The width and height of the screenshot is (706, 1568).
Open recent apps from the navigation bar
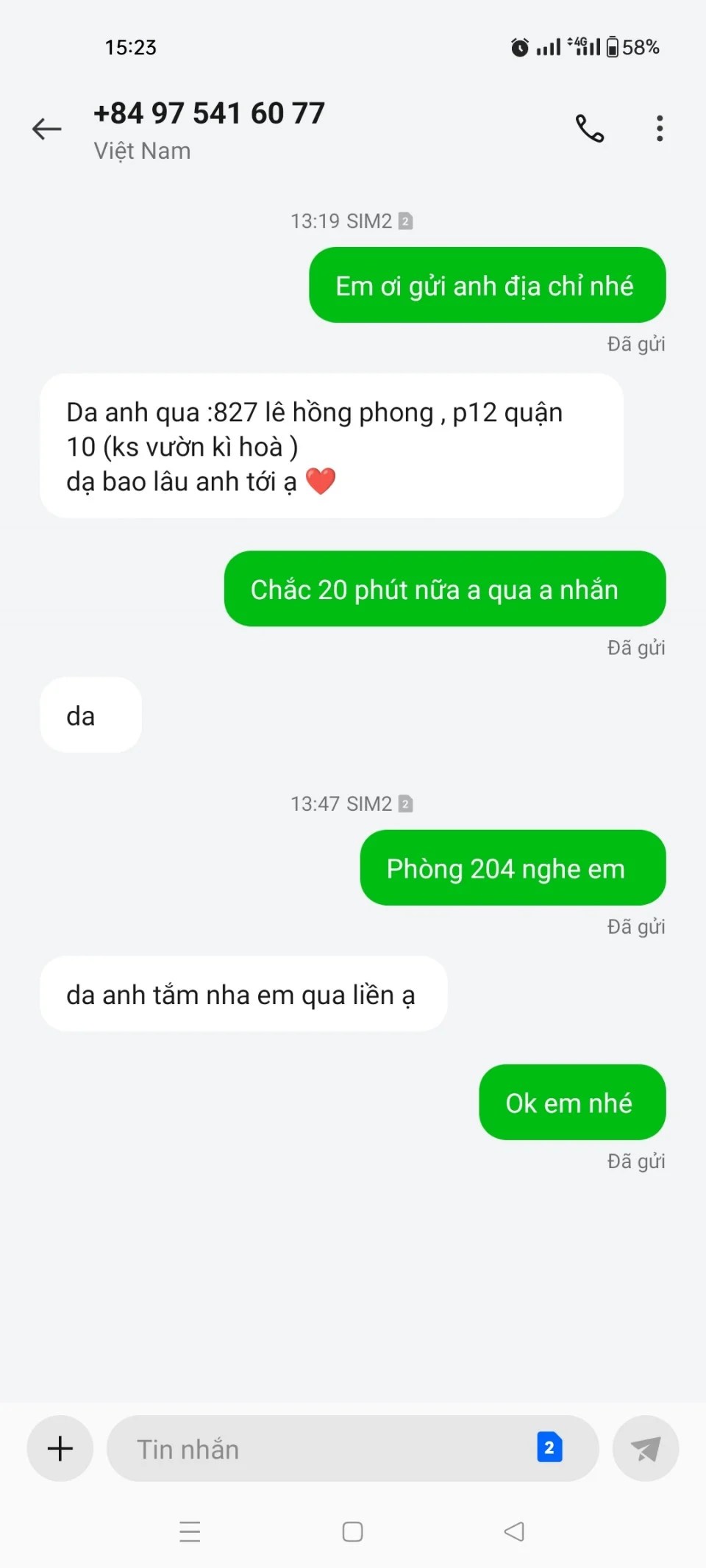point(190,1531)
